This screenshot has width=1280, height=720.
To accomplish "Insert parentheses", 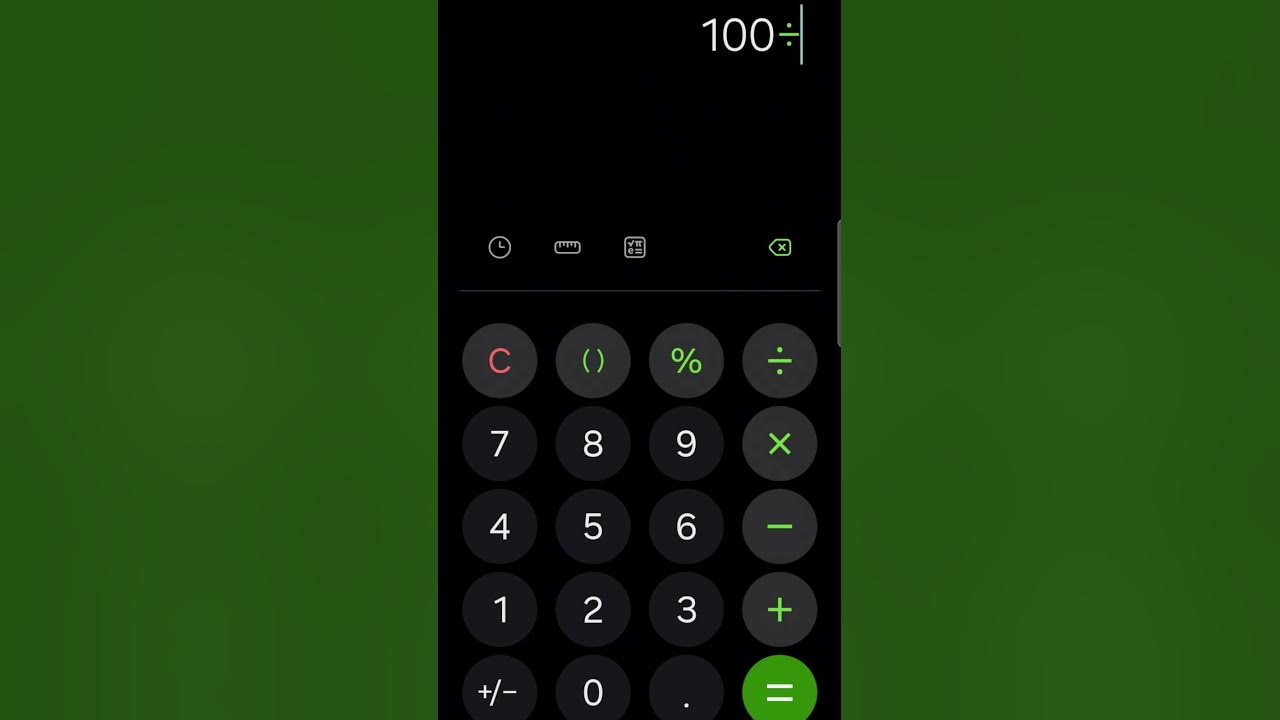I will pyautogui.click(x=593, y=360).
